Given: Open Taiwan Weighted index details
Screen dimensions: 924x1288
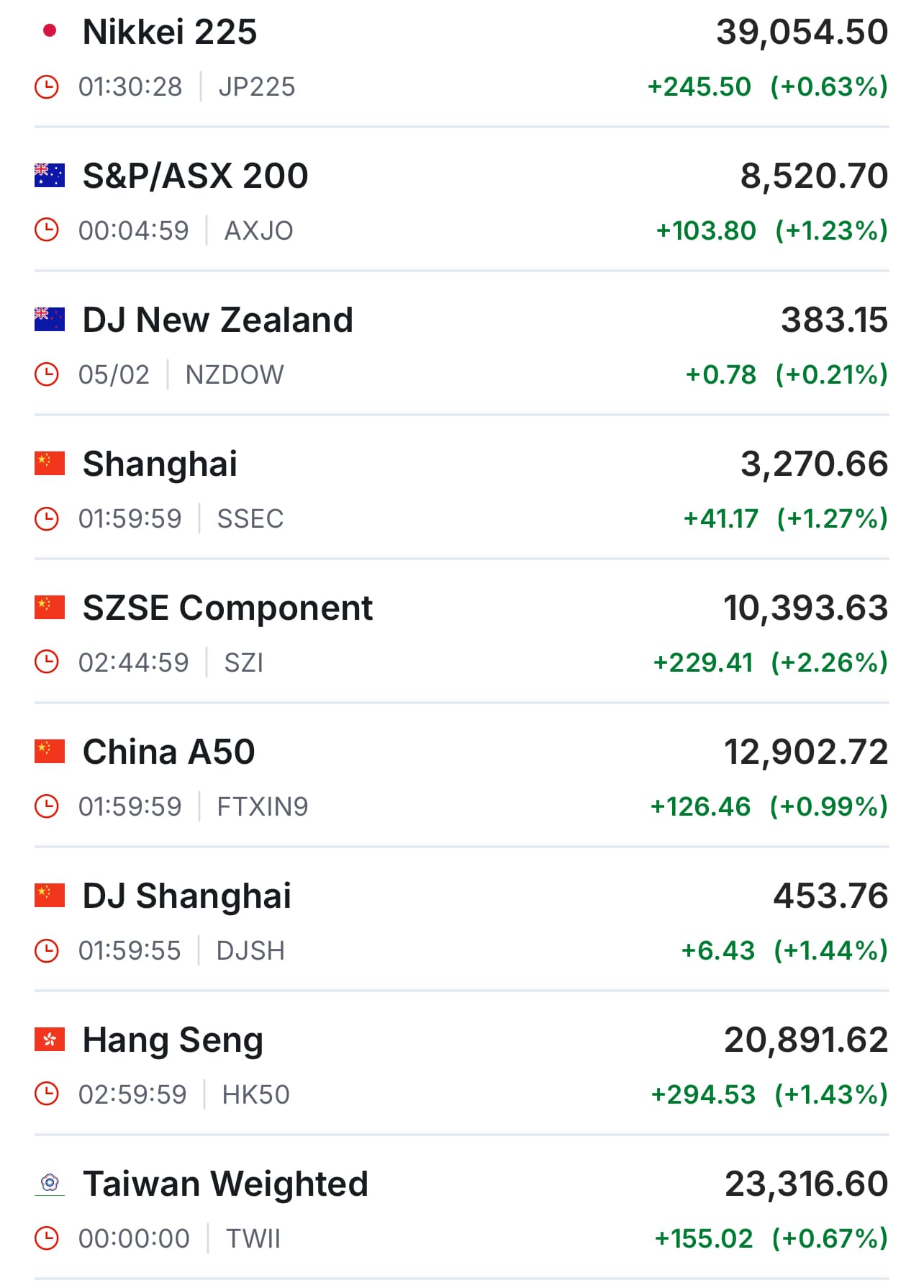Looking at the screenshot, I should pos(225,1185).
